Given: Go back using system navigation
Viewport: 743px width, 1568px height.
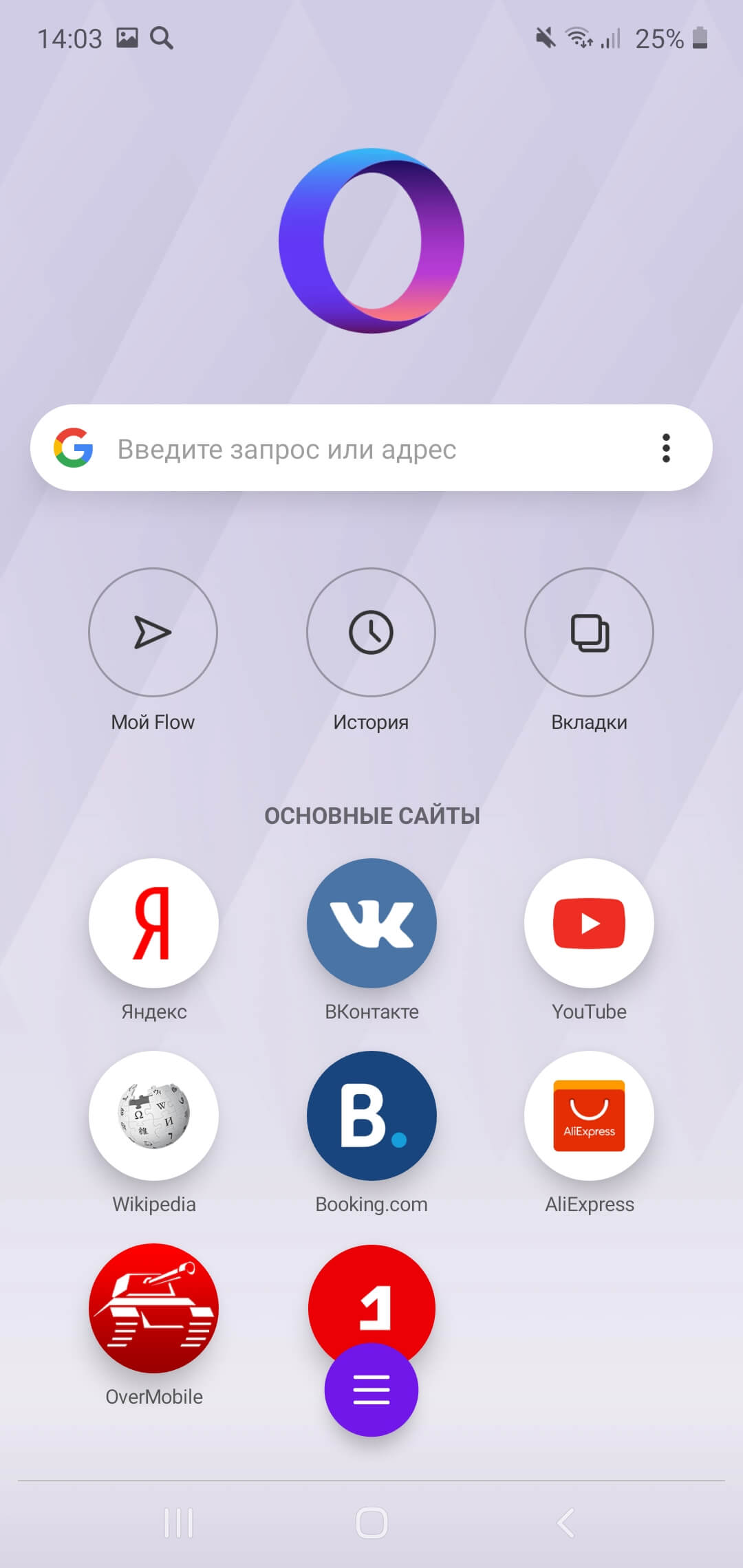Looking at the screenshot, I should point(566,1523).
